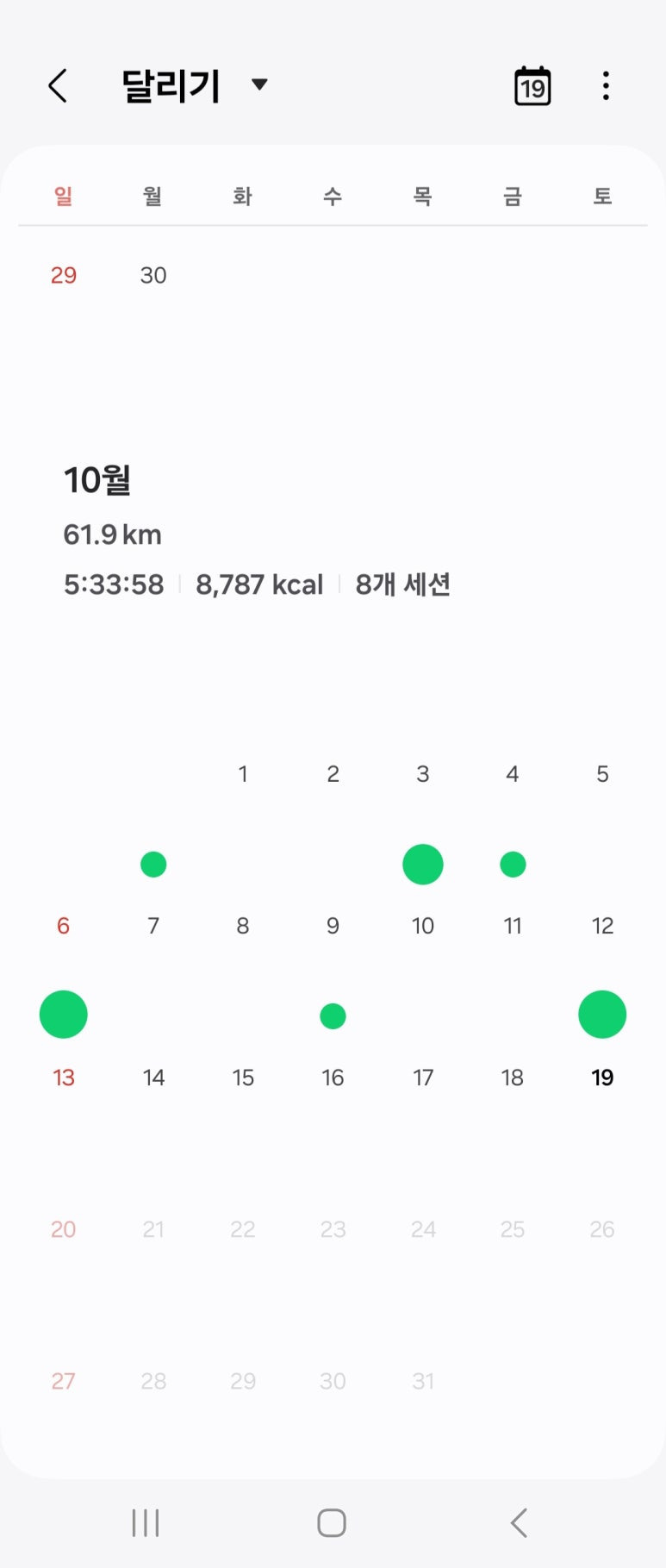Screen dimensions: 666x1568
Task: Select September 30 in the calendar
Action: click(153, 275)
